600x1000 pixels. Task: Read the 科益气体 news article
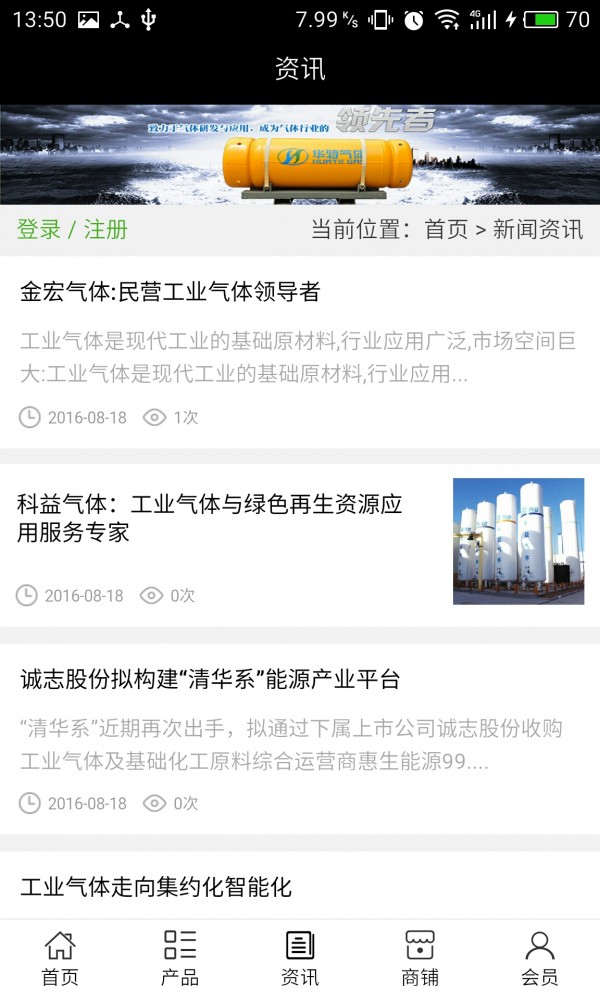click(x=210, y=518)
